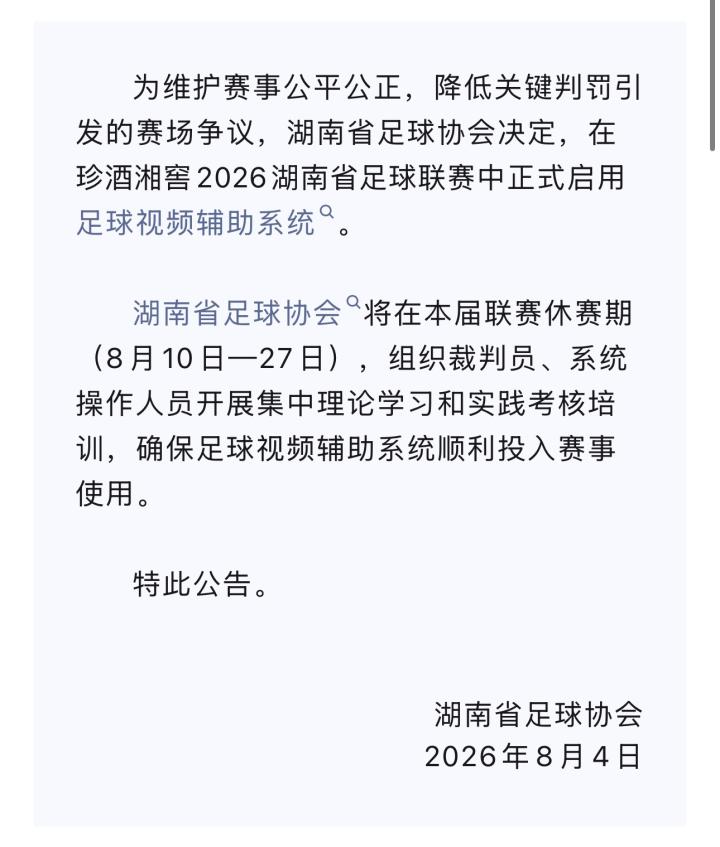The image size is (720, 847).
Task: Open the 足球视频辅助系统 search link
Action: click(x=205, y=222)
